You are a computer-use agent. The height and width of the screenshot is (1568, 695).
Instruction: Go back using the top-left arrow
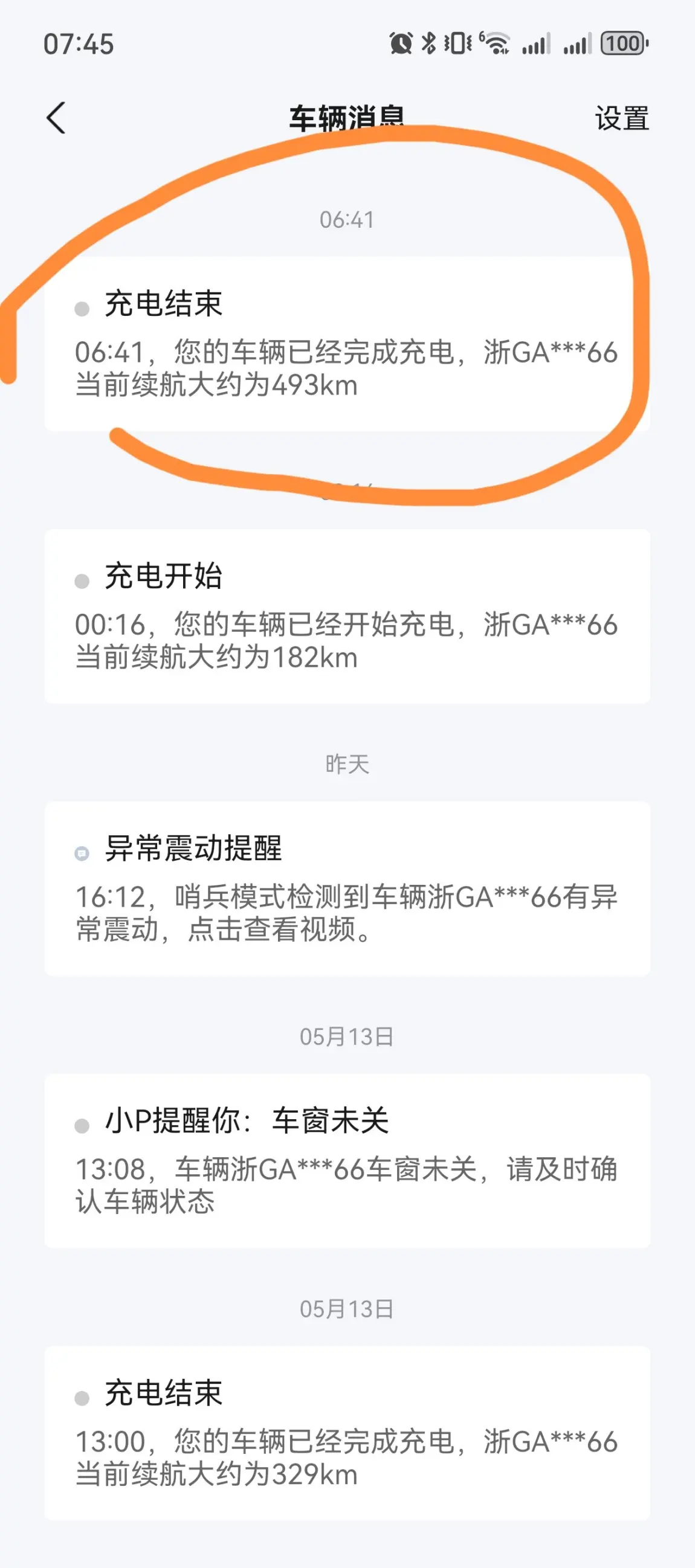click(56, 117)
